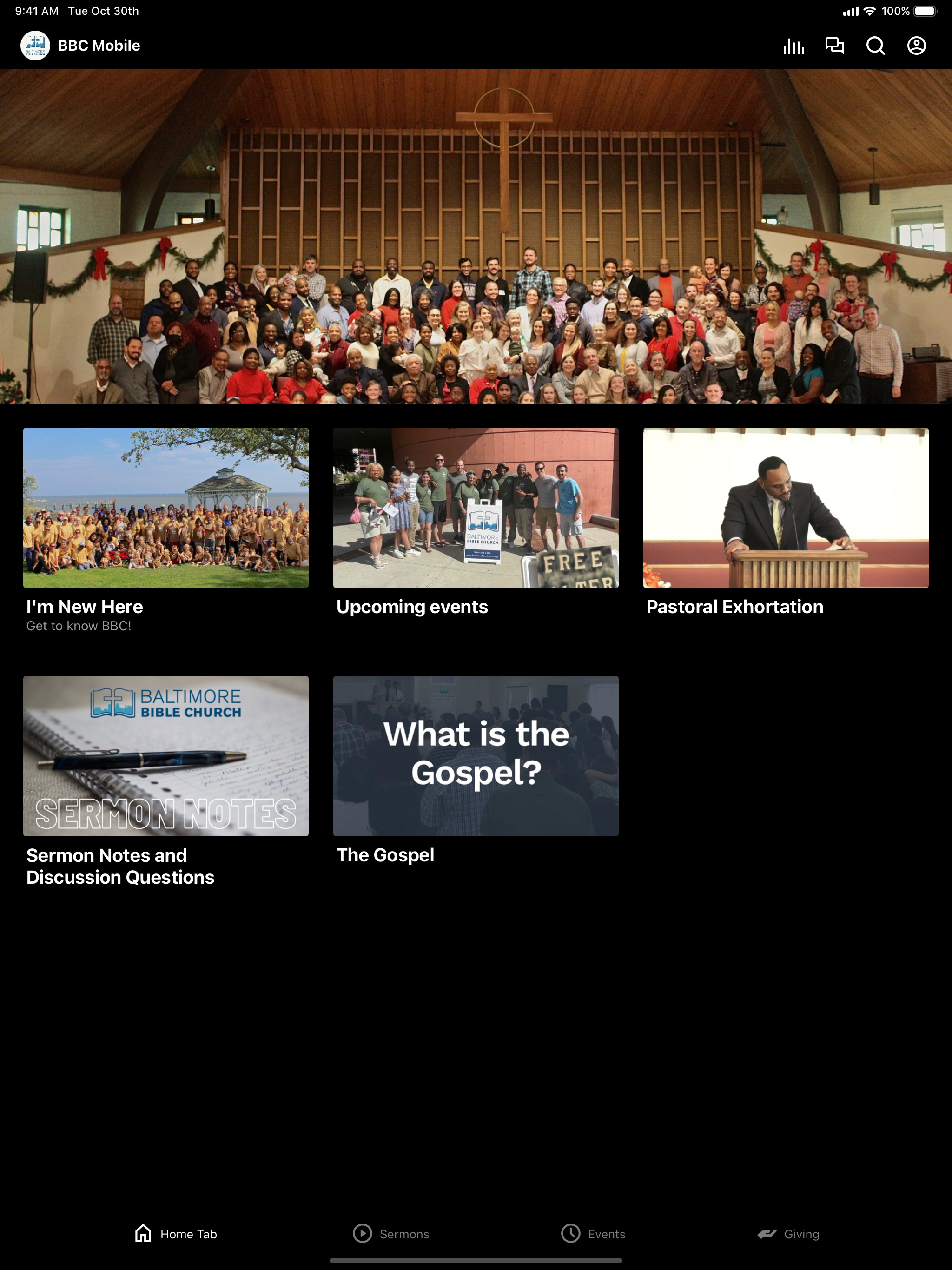This screenshot has width=952, height=1270.
Task: Open the Pastoral Exhortation card
Action: [786, 523]
